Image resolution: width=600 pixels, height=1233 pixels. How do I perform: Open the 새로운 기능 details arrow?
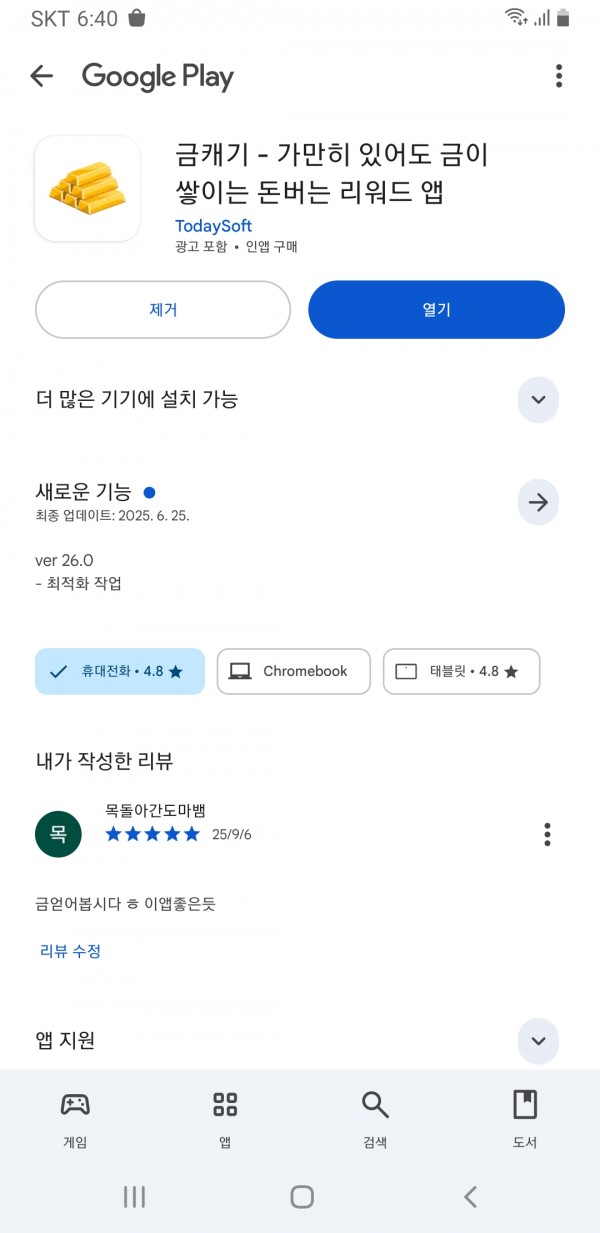pyautogui.click(x=538, y=502)
